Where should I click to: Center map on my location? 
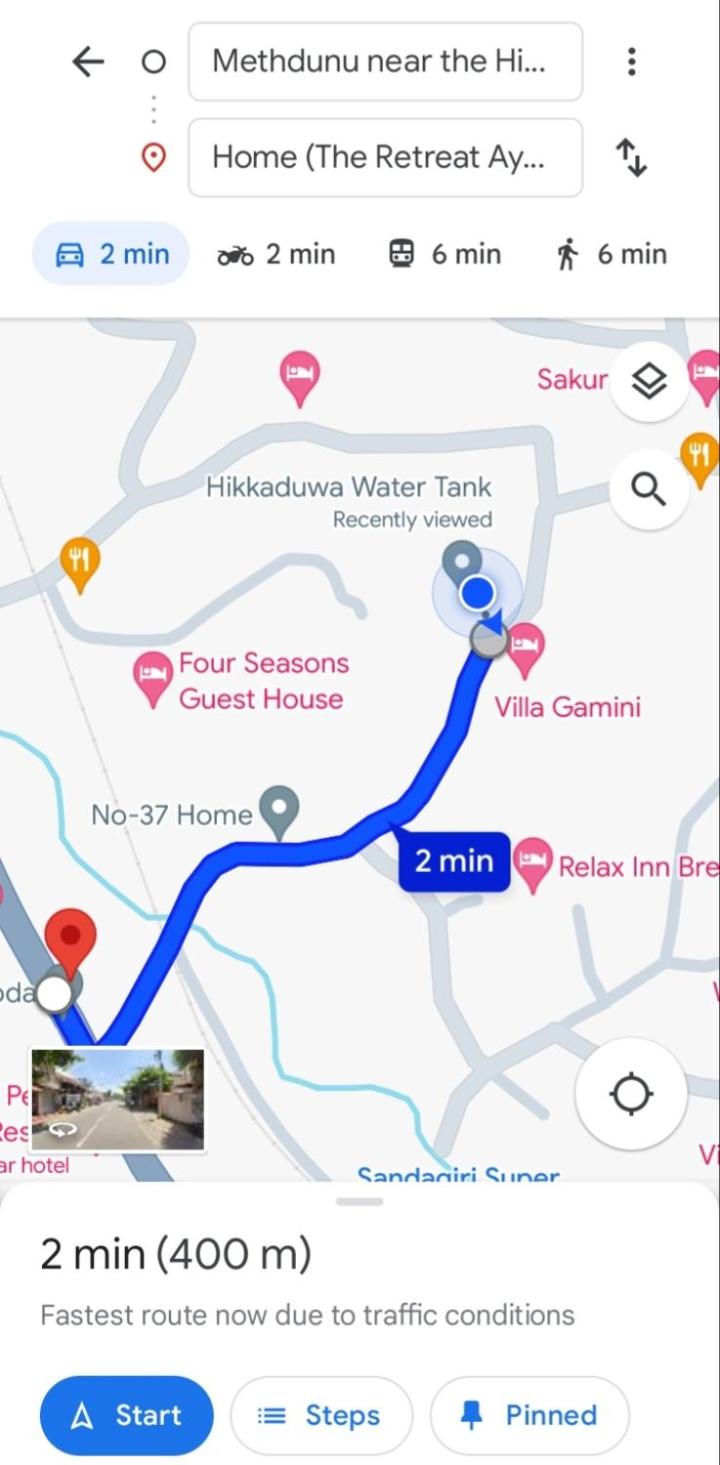(631, 1094)
